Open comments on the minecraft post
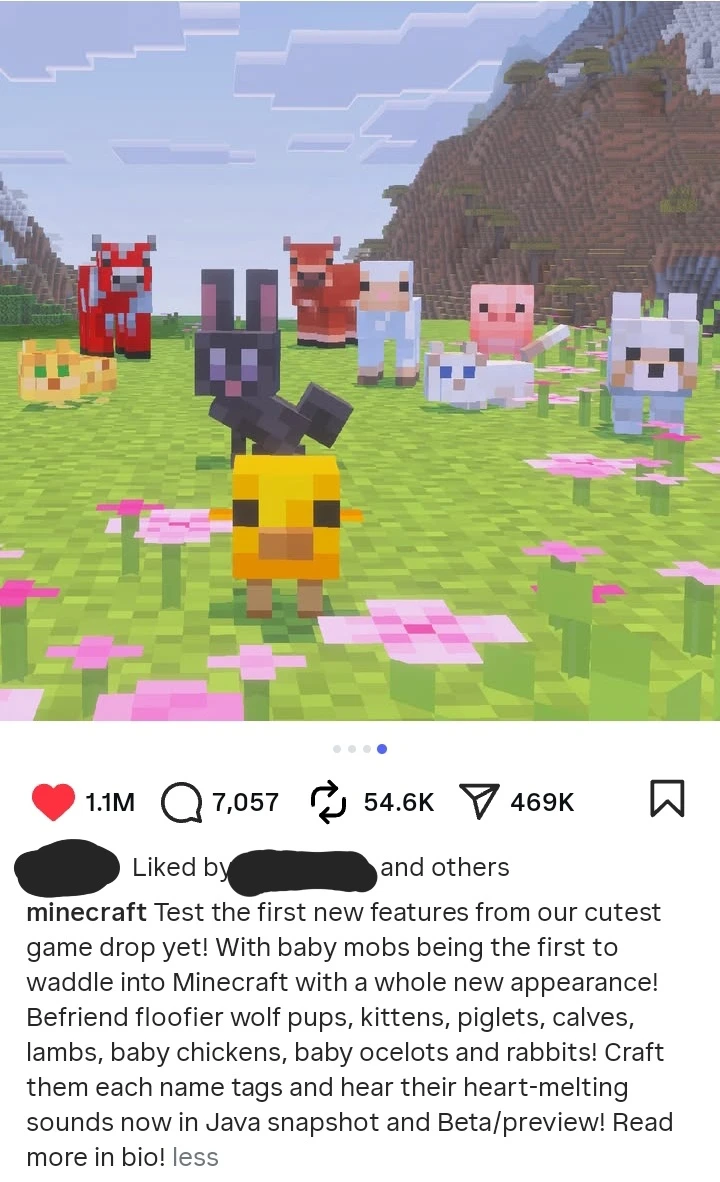The width and height of the screenshot is (720, 1182). coord(181,802)
